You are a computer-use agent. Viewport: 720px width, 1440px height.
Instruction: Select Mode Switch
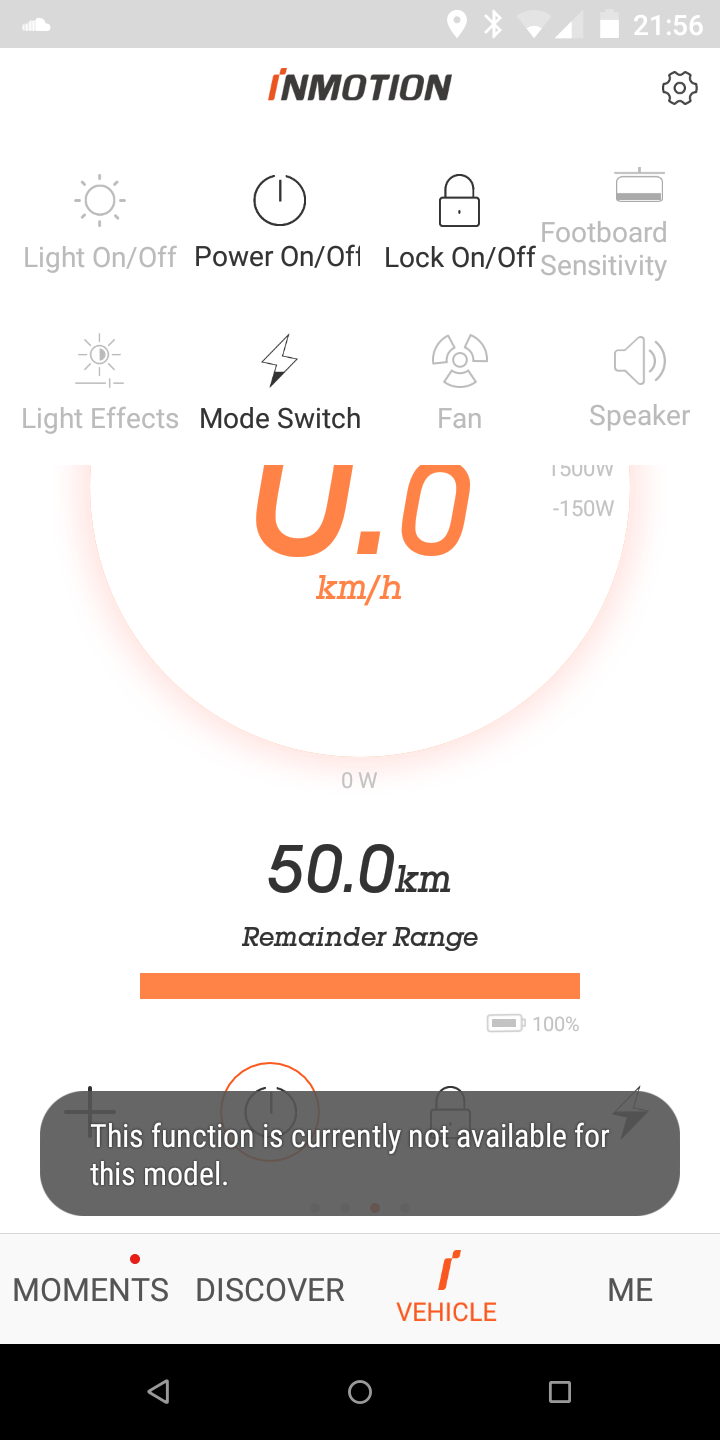click(280, 384)
